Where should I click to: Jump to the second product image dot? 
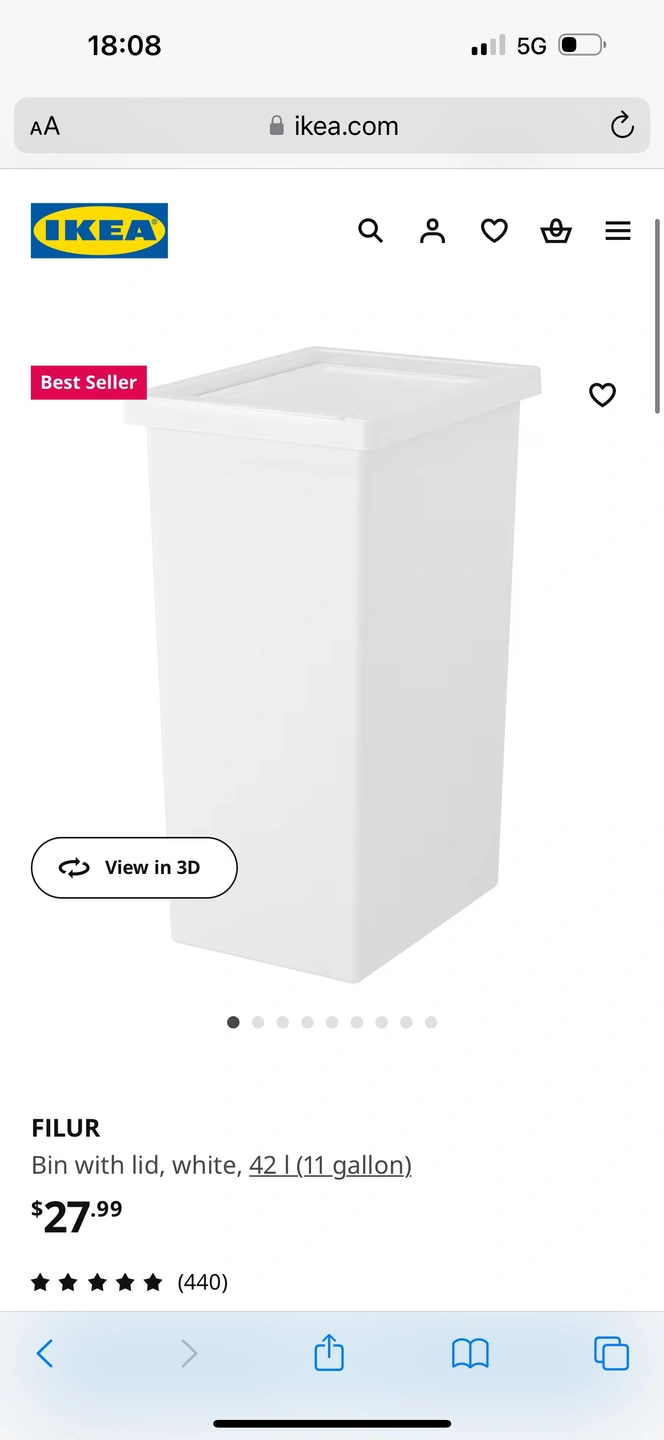tap(258, 1022)
